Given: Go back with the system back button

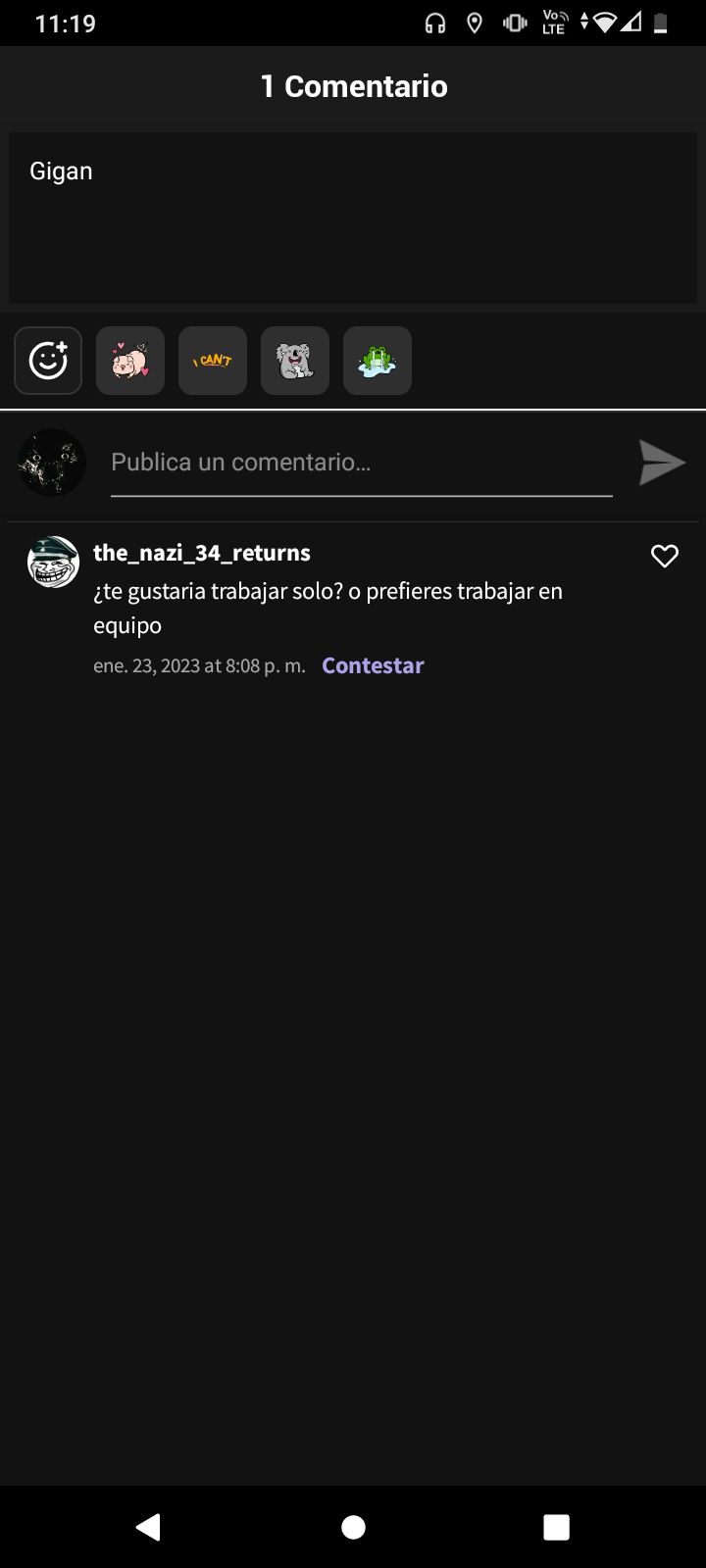Looking at the screenshot, I should pos(149,1527).
